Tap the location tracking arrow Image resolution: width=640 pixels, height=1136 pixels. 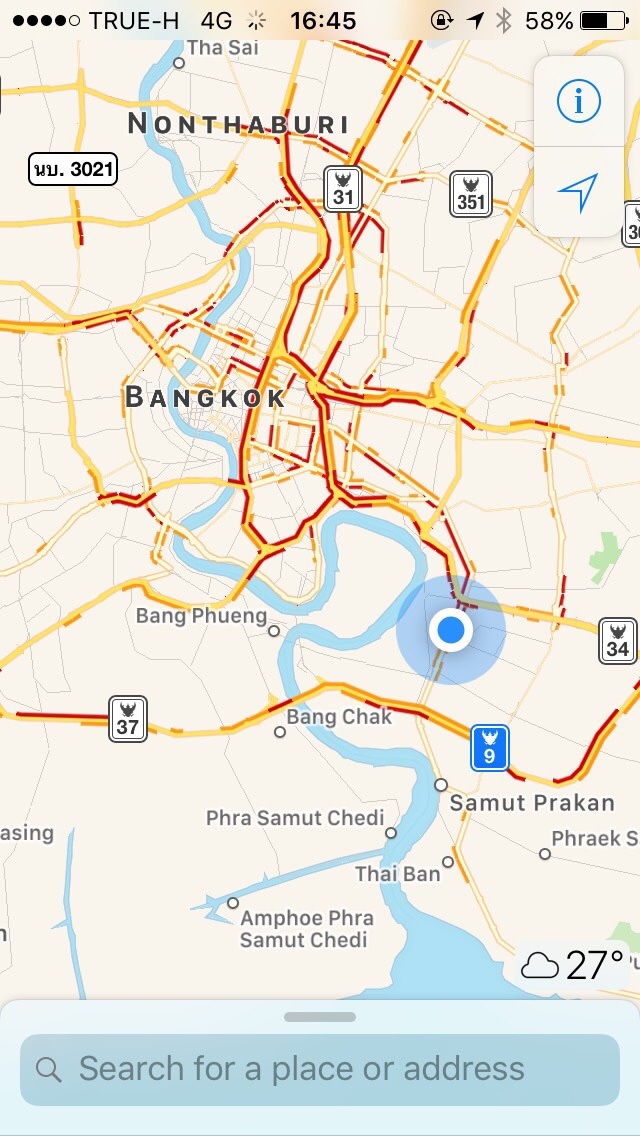(578, 192)
